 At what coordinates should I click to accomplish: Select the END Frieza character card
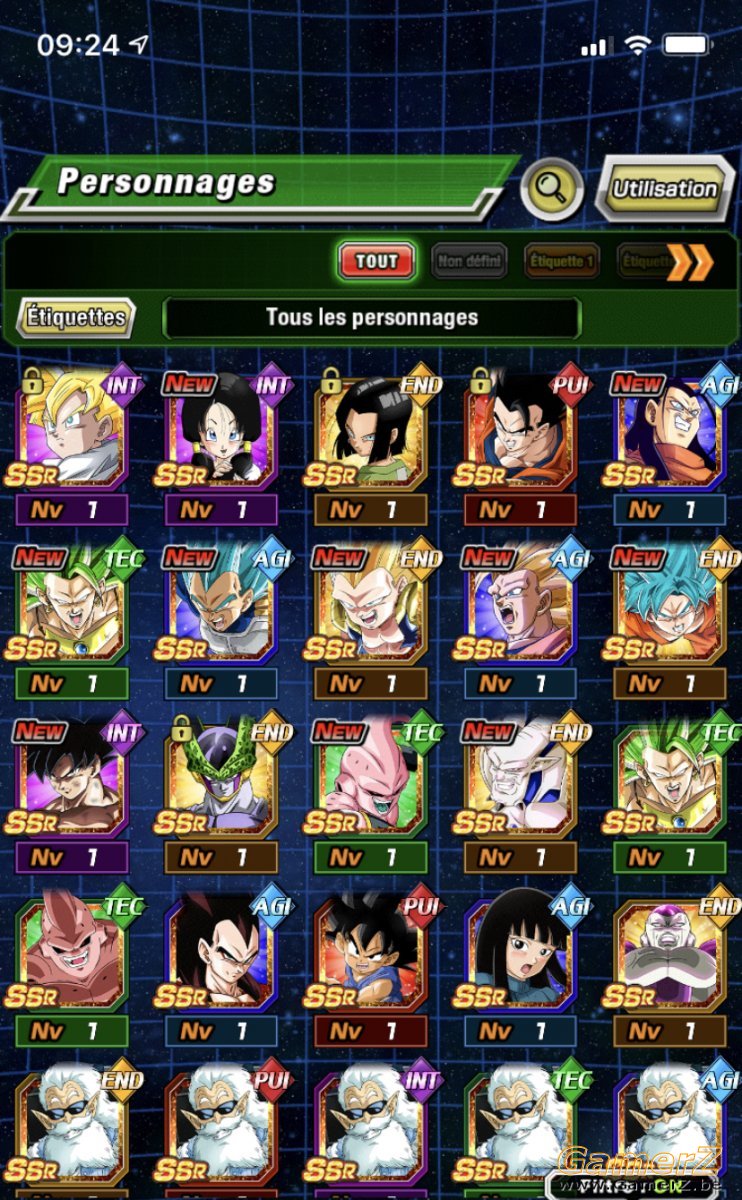(670, 967)
